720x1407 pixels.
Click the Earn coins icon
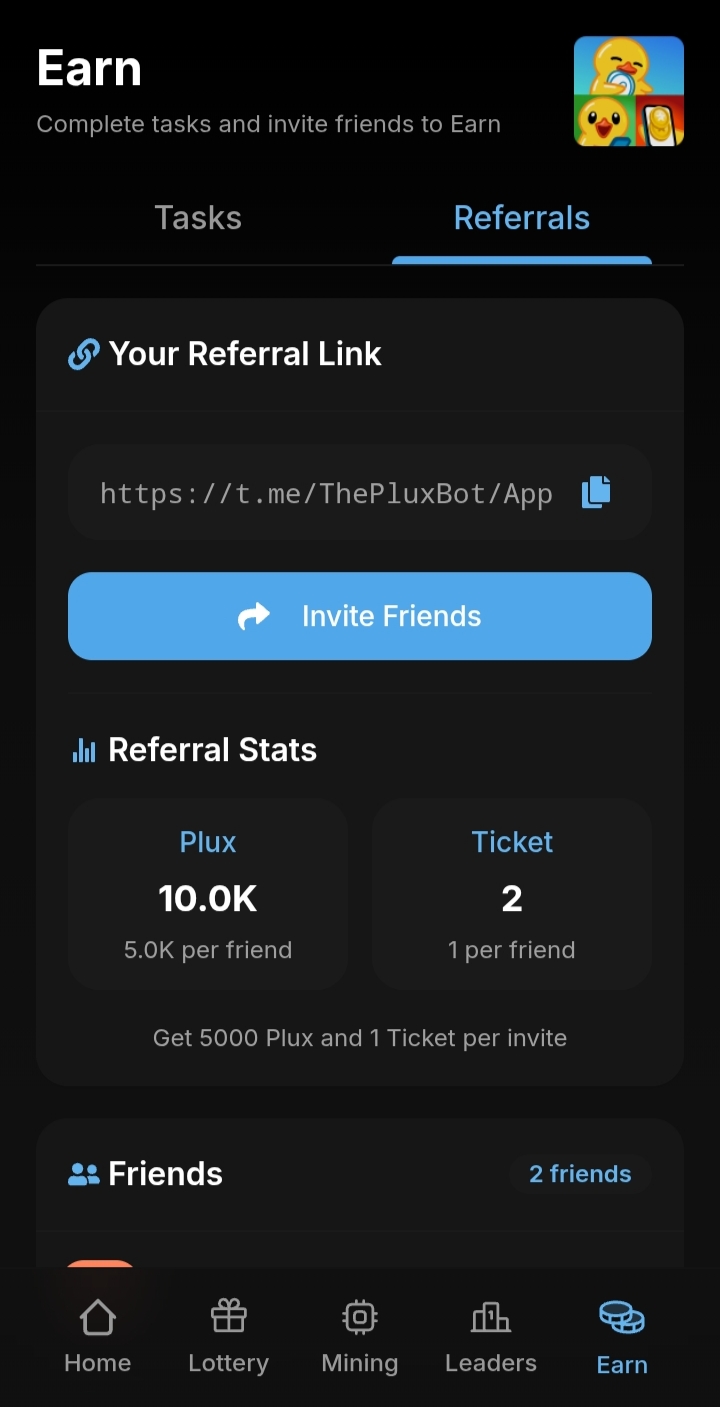(621, 1316)
